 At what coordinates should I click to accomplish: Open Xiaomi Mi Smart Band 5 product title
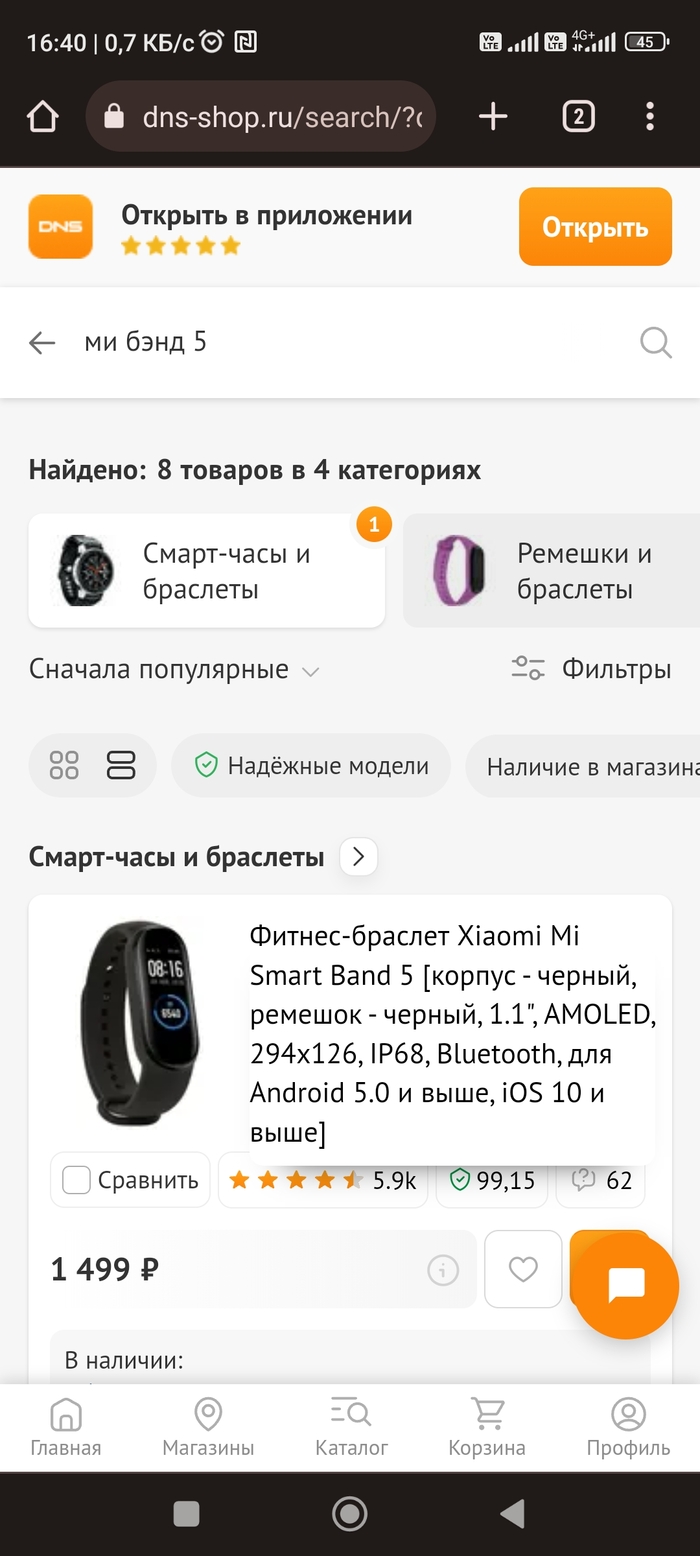click(x=450, y=1034)
